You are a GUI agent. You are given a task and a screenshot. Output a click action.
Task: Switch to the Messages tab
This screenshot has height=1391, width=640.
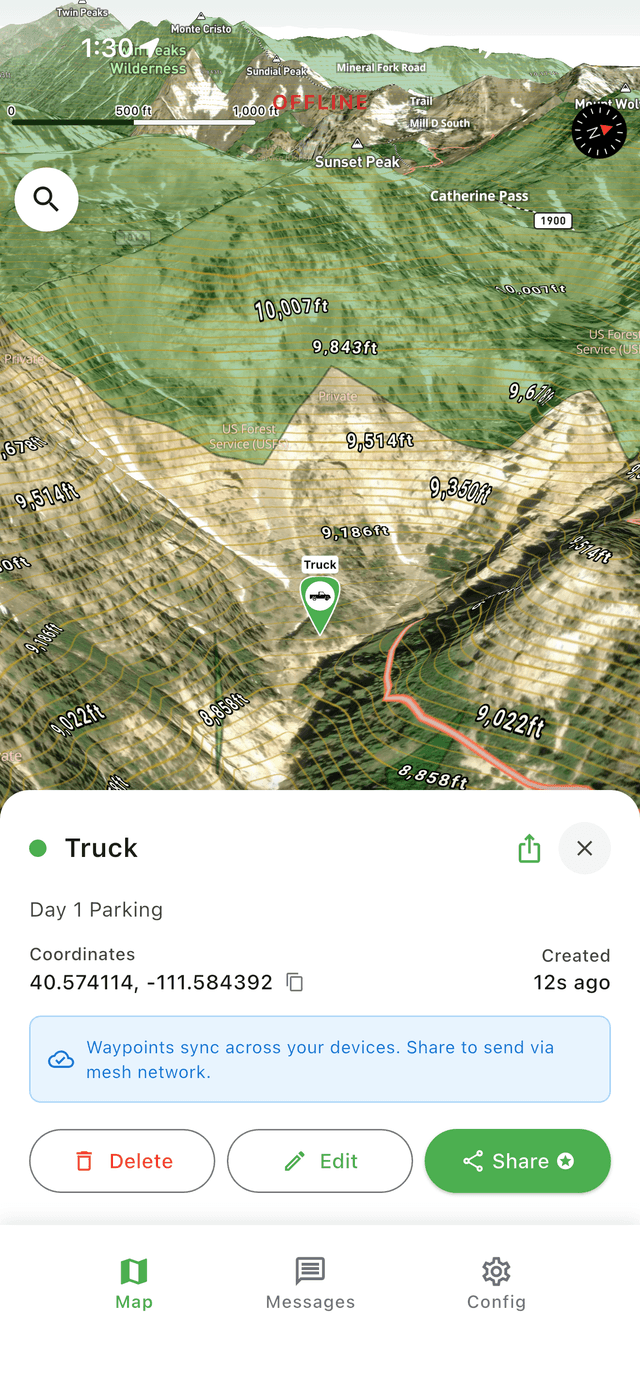point(310,1284)
